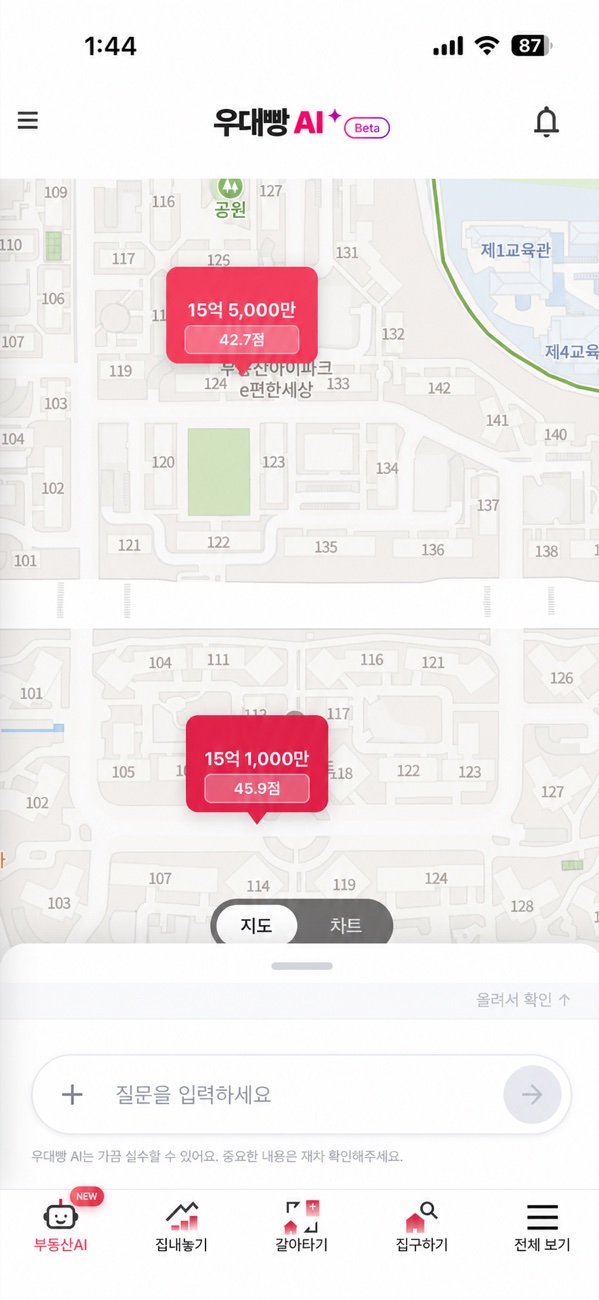Screen dimensions: 599x1300
Task: Tap the plus icon to attach
Action: (72, 1094)
